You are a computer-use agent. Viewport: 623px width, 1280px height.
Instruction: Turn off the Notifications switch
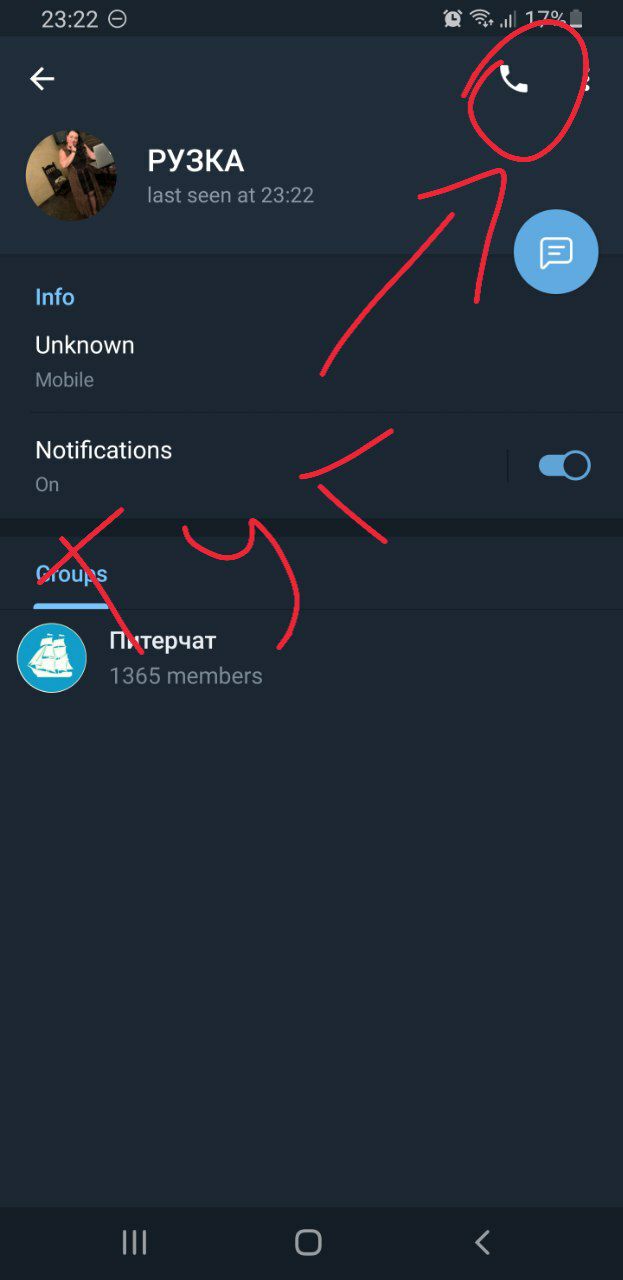tap(565, 466)
